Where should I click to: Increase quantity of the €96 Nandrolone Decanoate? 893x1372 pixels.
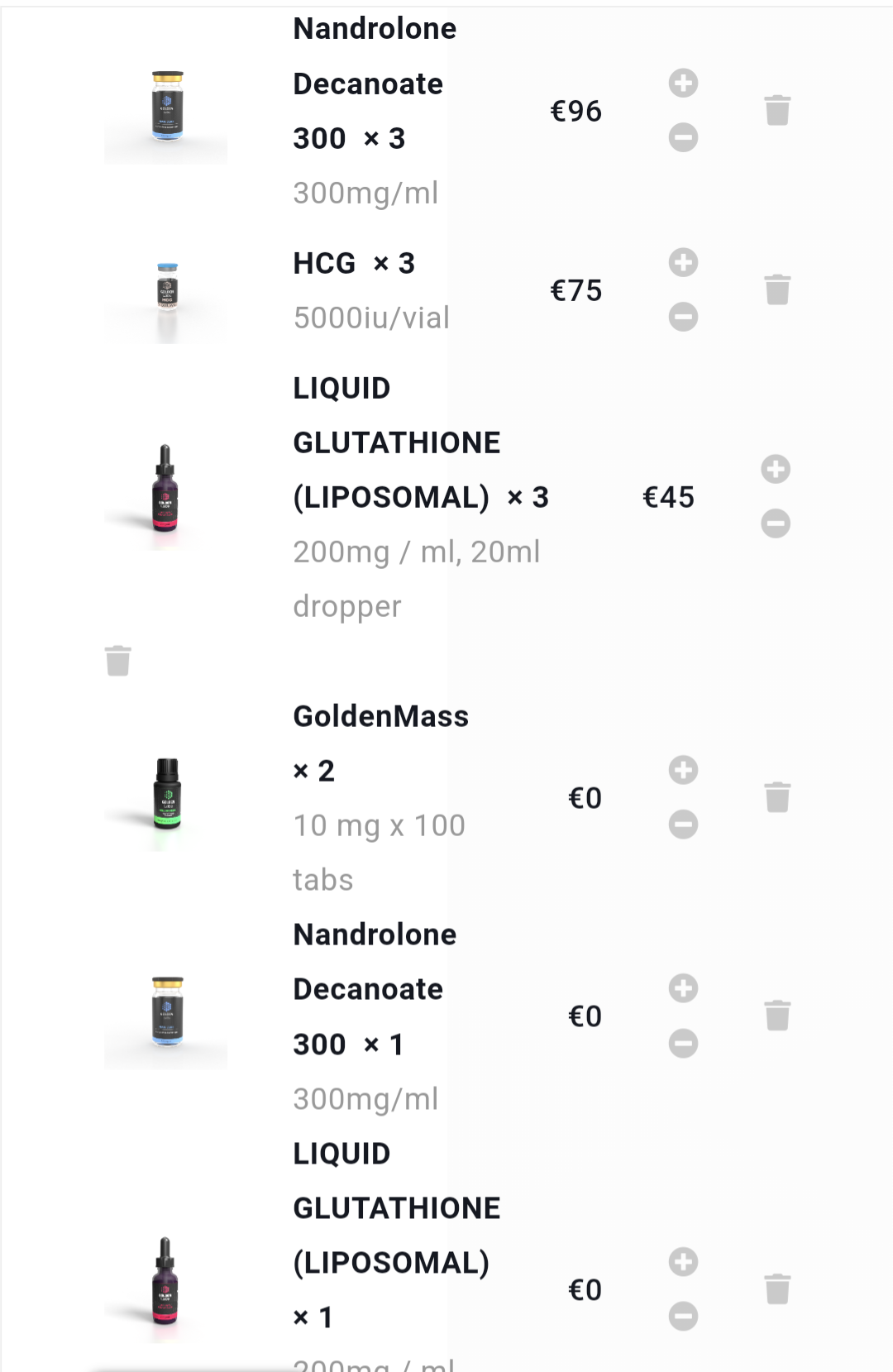click(683, 83)
